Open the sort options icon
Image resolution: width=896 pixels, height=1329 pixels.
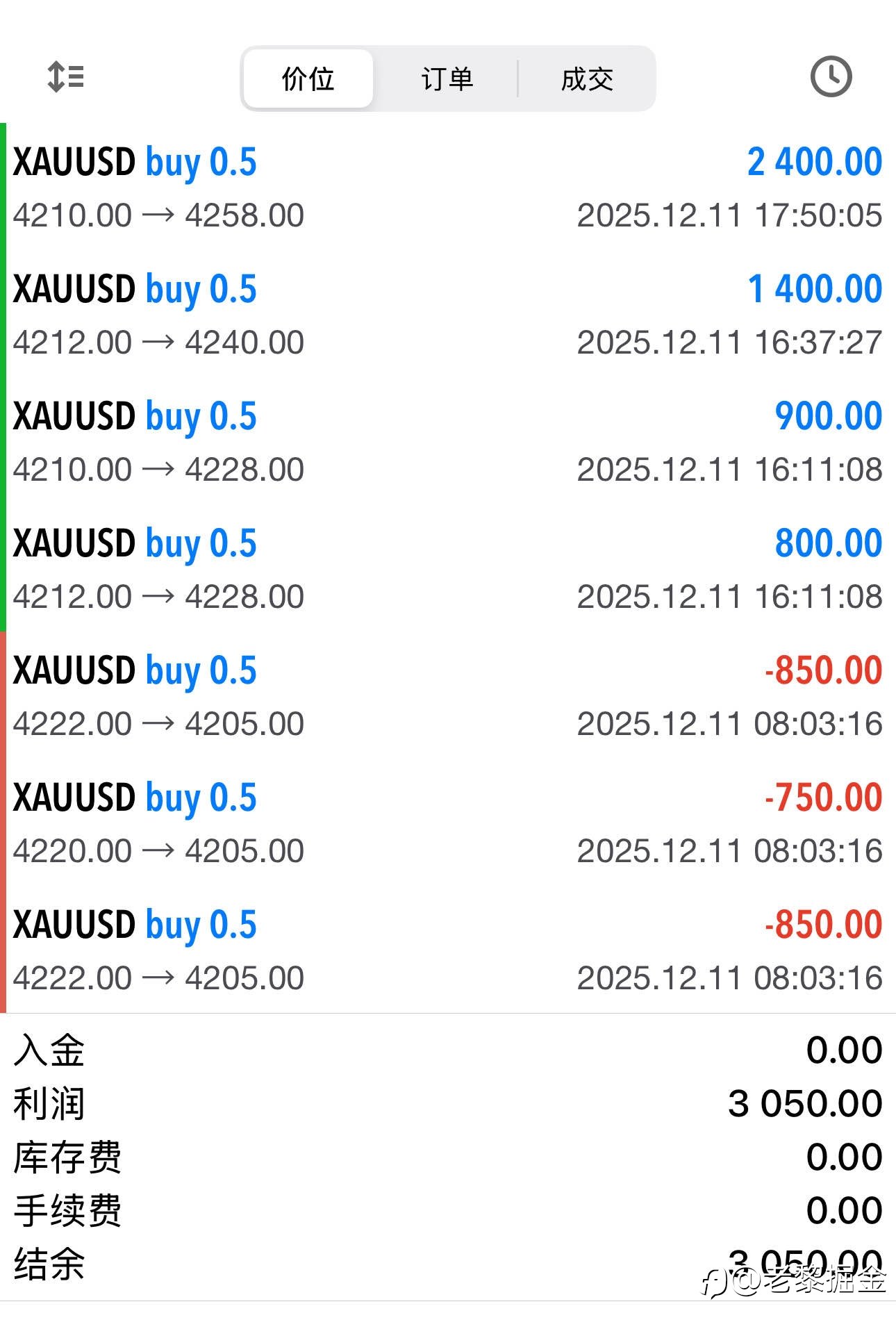pos(65,77)
